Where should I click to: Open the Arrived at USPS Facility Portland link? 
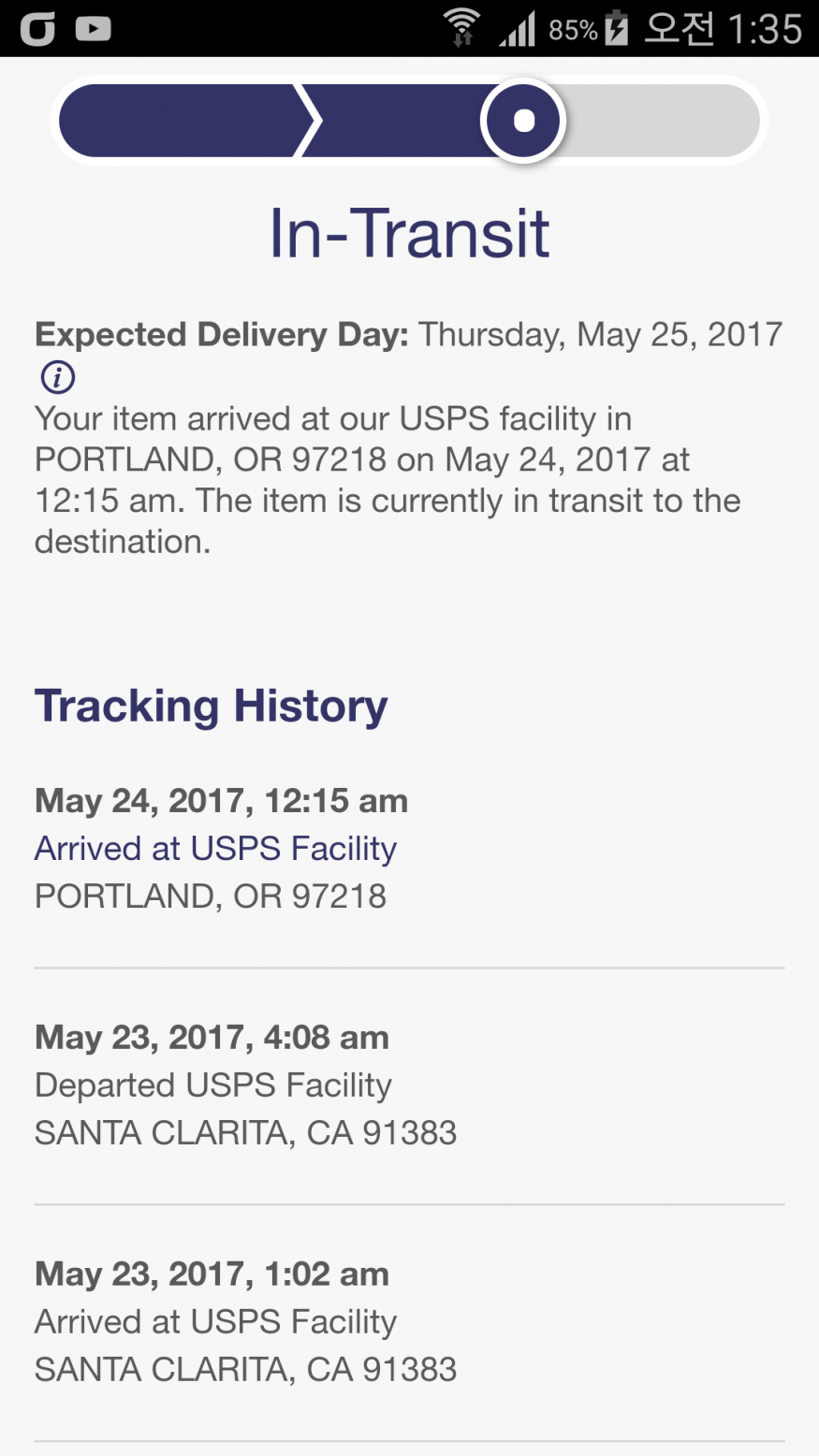point(215,849)
